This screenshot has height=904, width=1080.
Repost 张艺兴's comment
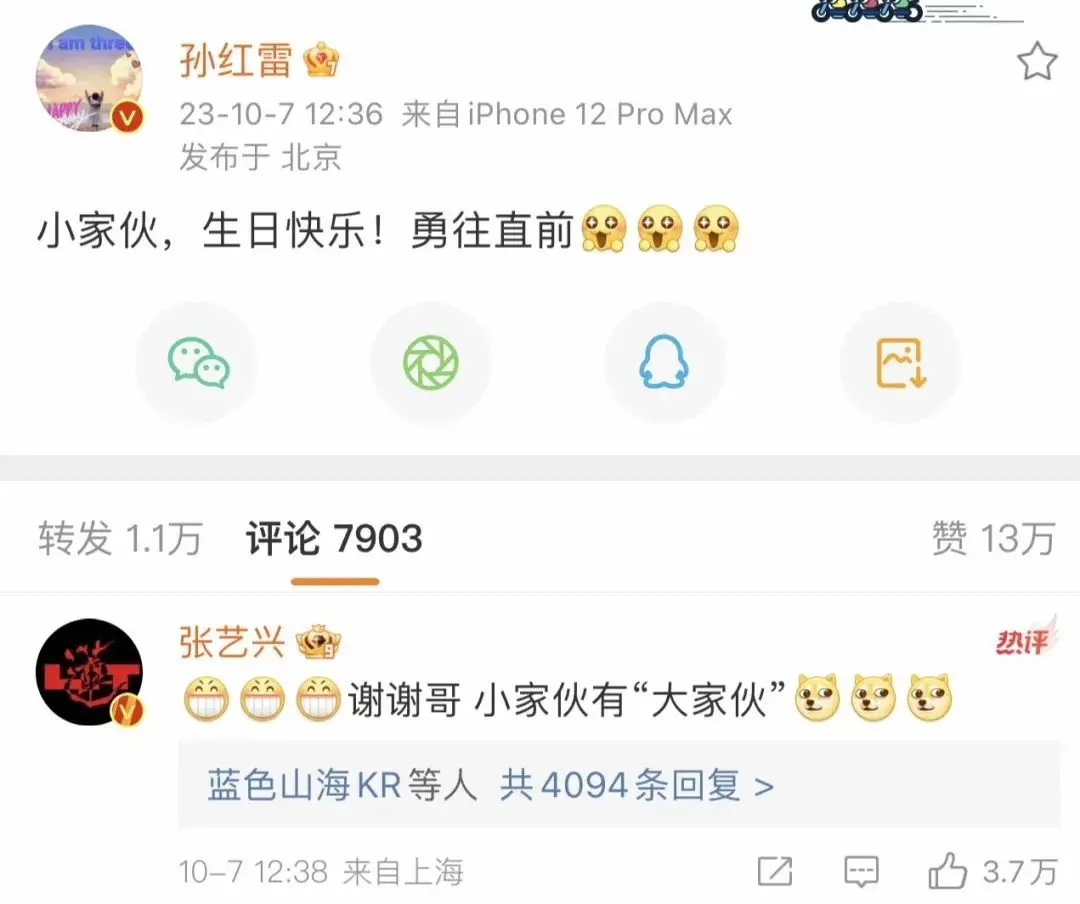[x=775, y=872]
